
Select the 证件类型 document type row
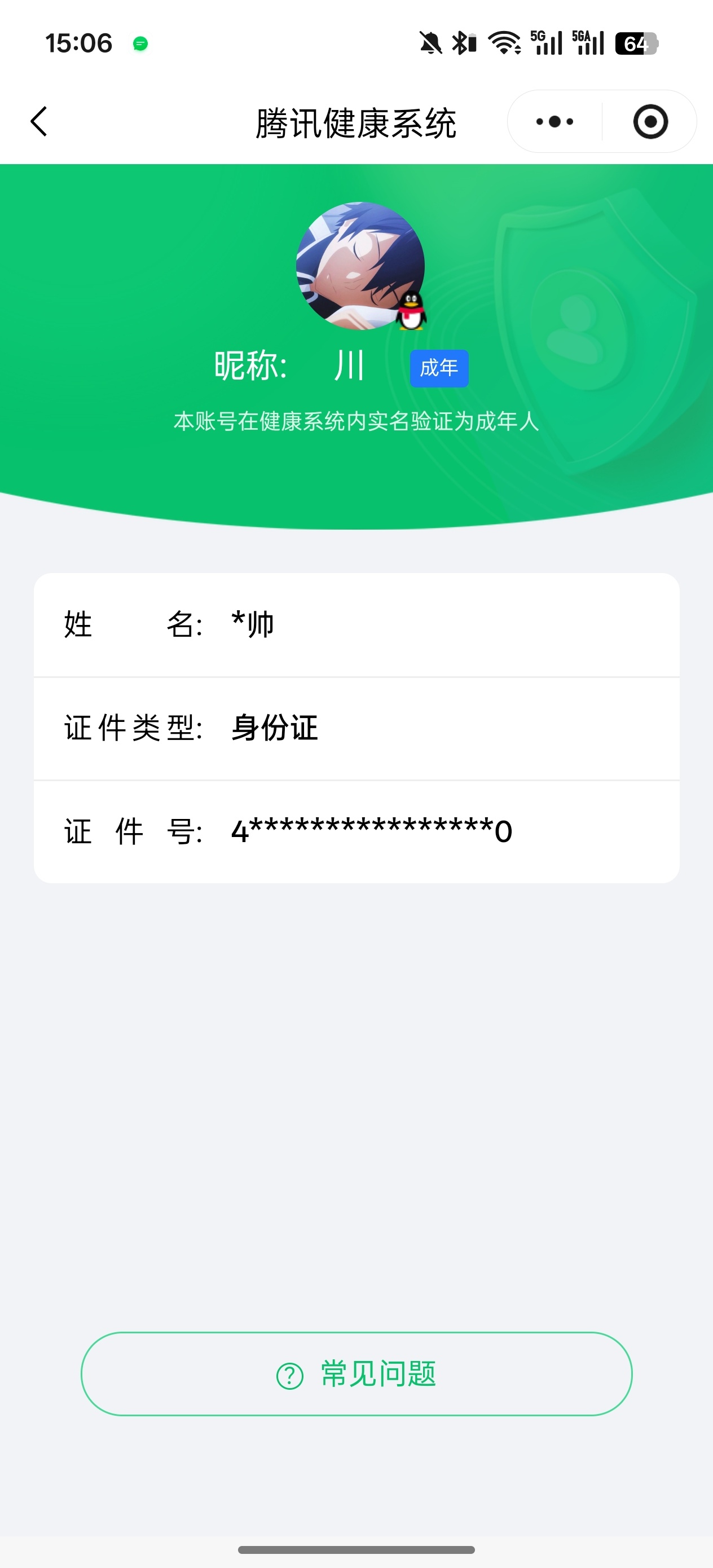pyautogui.click(x=356, y=728)
